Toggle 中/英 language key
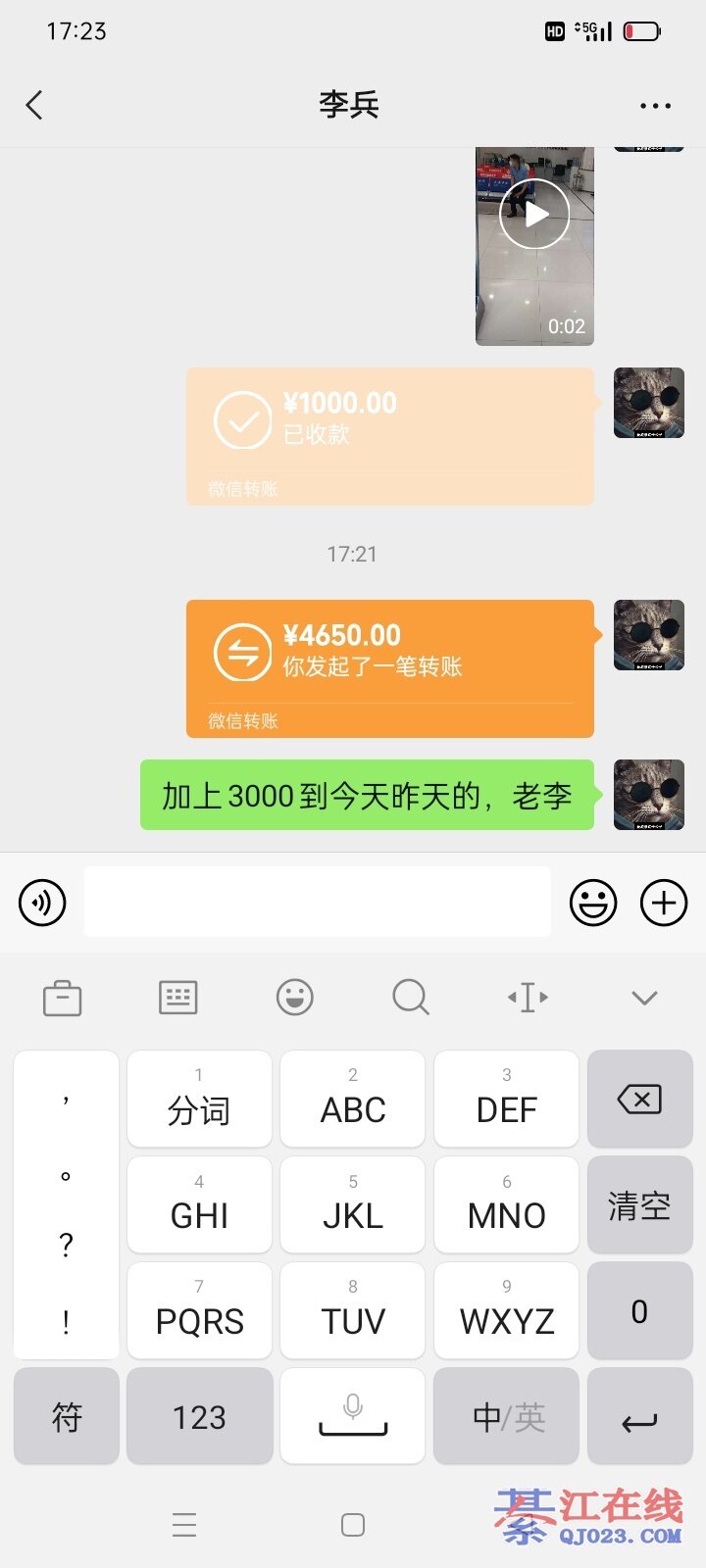 [507, 1417]
